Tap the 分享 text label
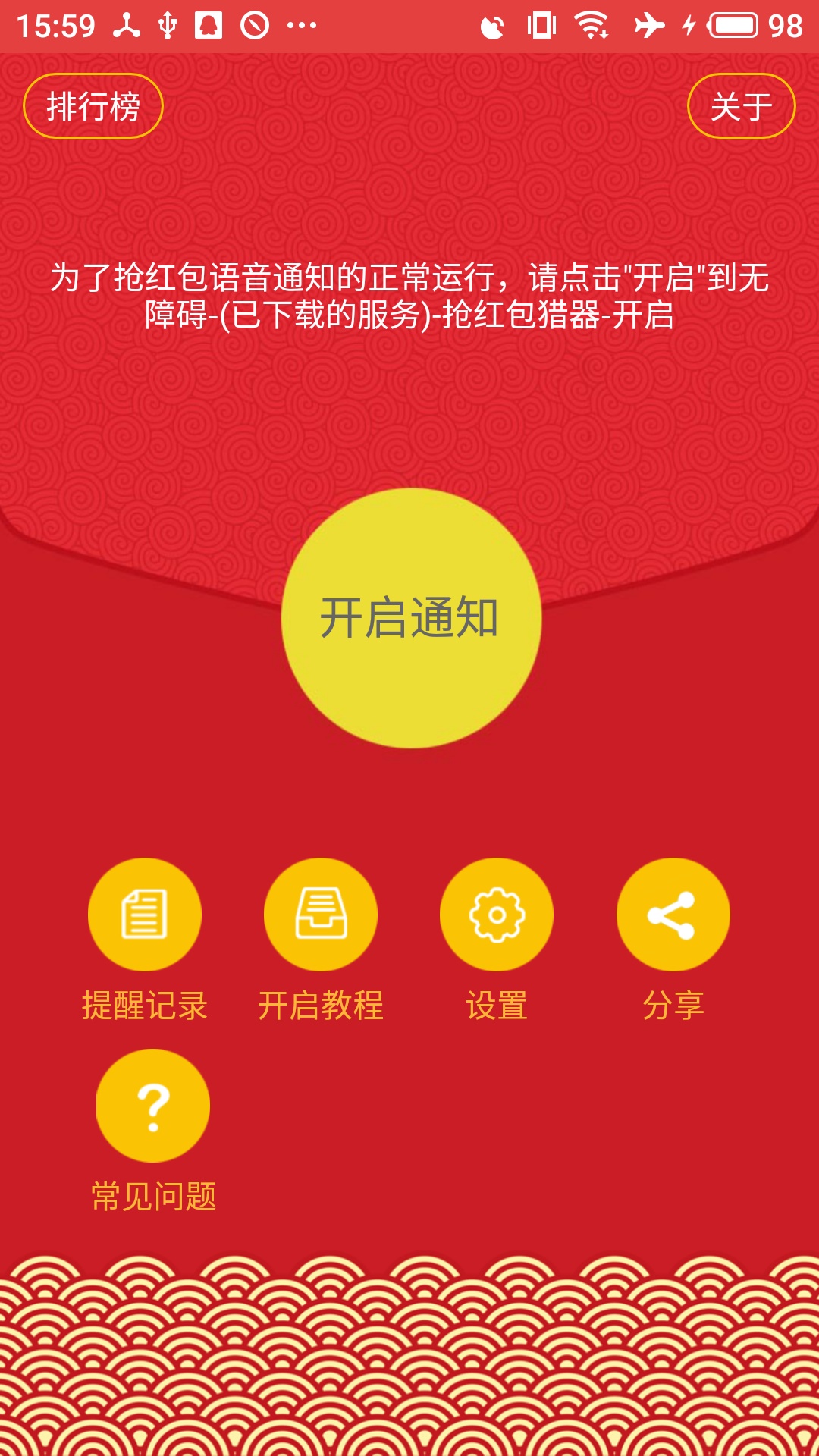The height and width of the screenshot is (1456, 819). point(673,1006)
